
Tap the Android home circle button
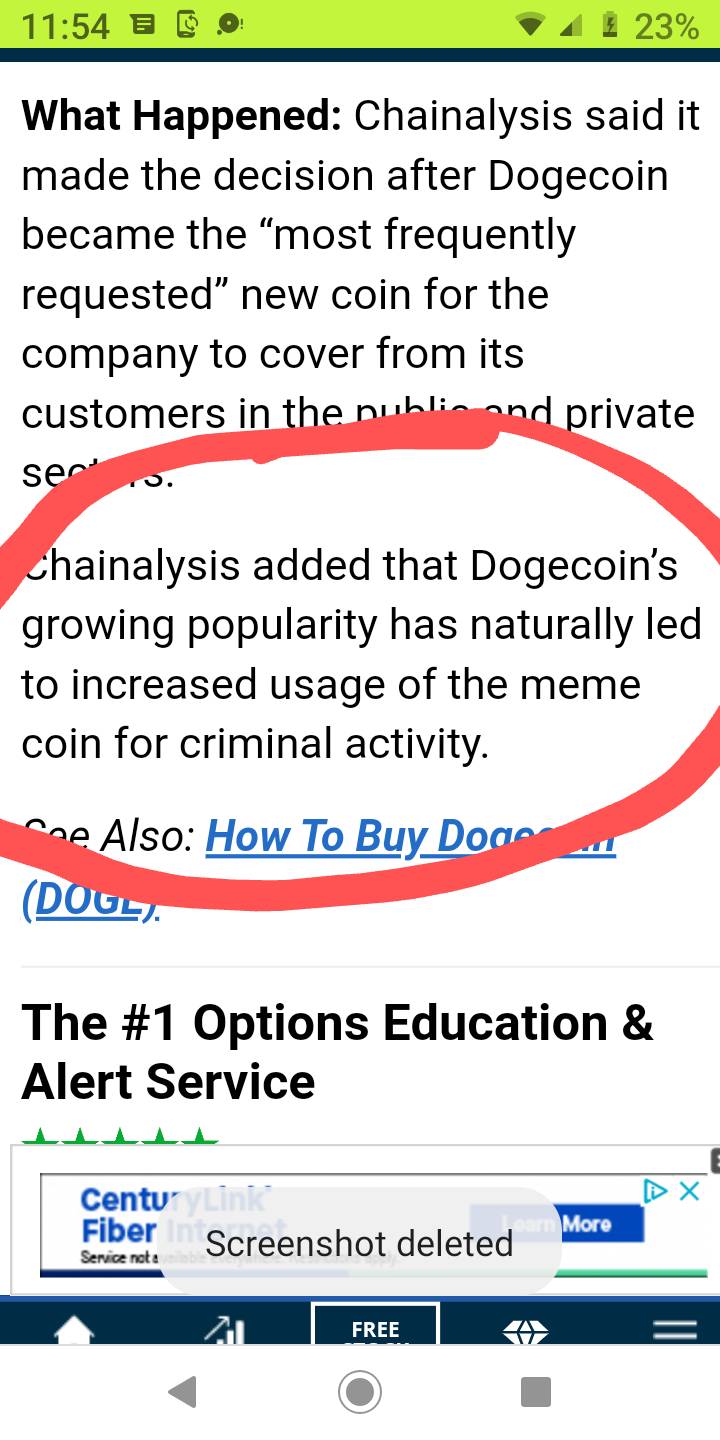coord(360,1392)
